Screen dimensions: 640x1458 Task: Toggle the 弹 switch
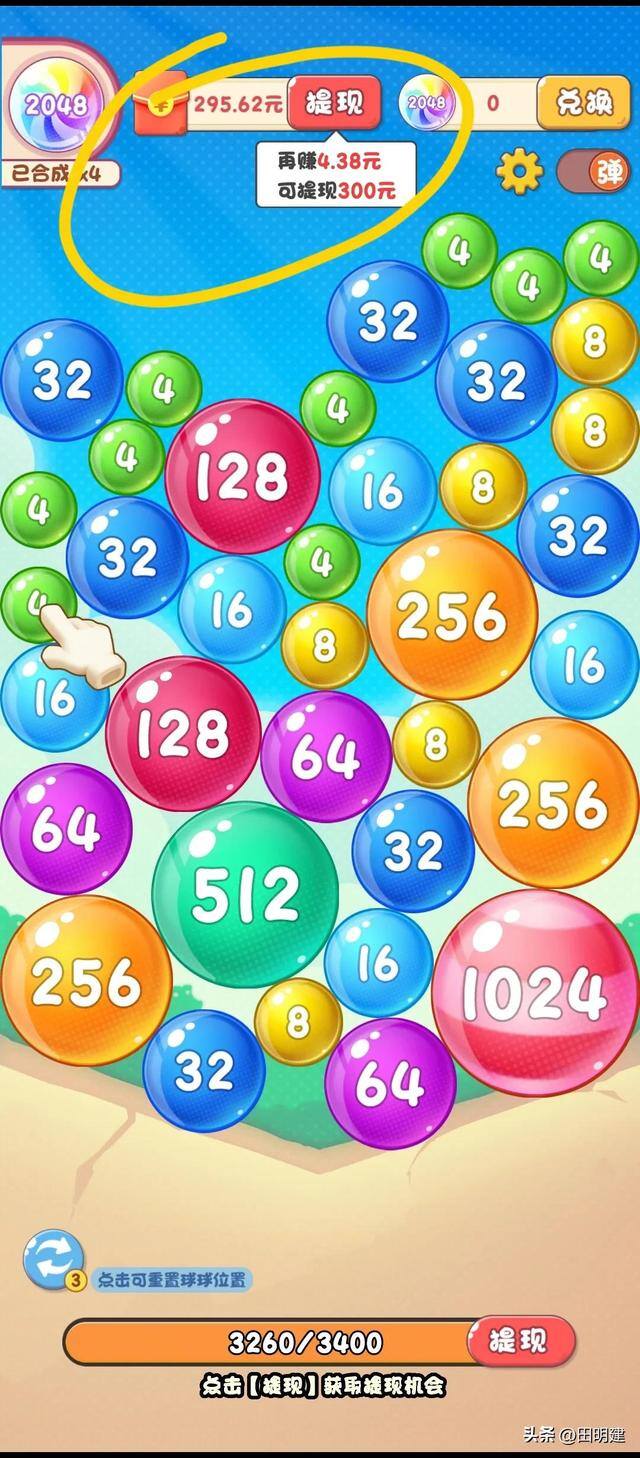click(x=595, y=172)
